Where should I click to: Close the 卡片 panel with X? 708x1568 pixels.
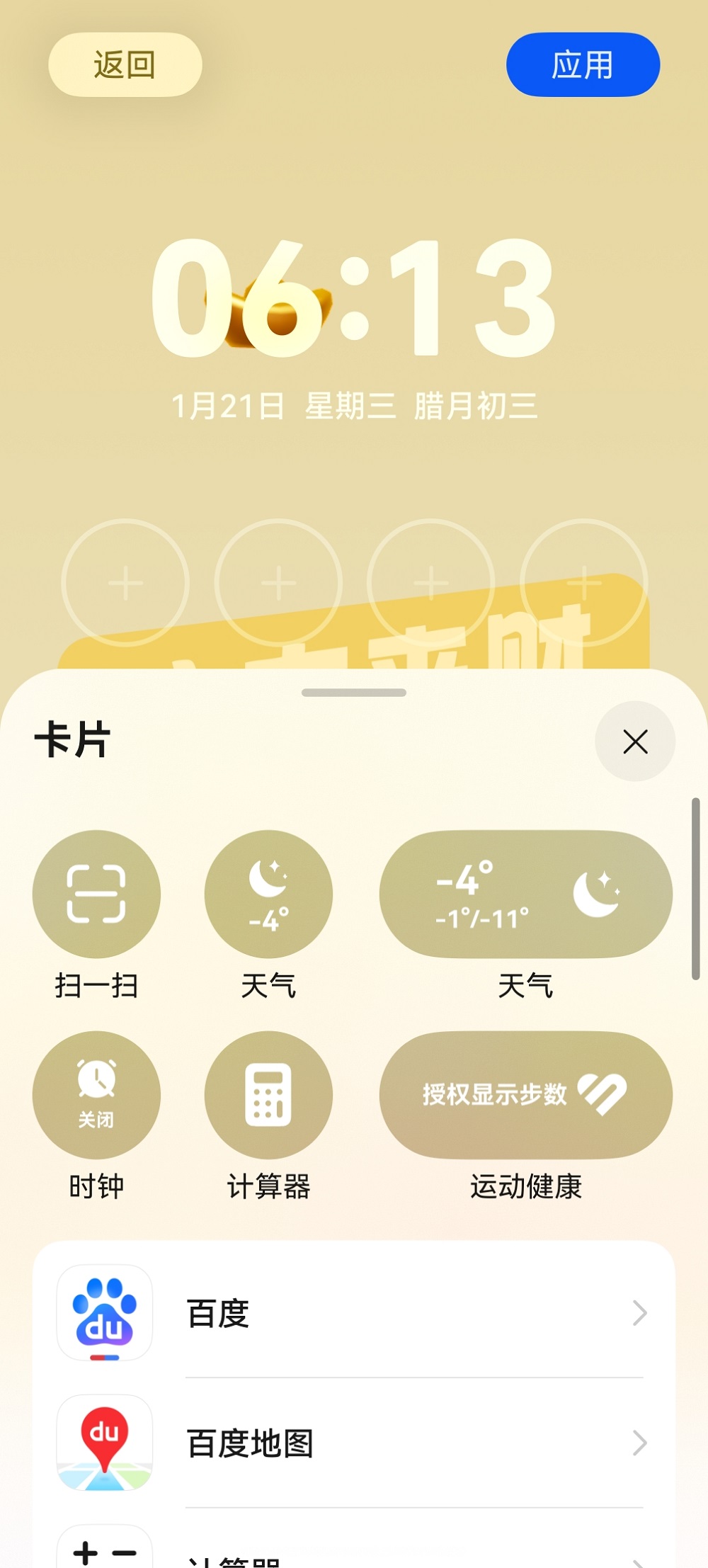pyautogui.click(x=634, y=741)
